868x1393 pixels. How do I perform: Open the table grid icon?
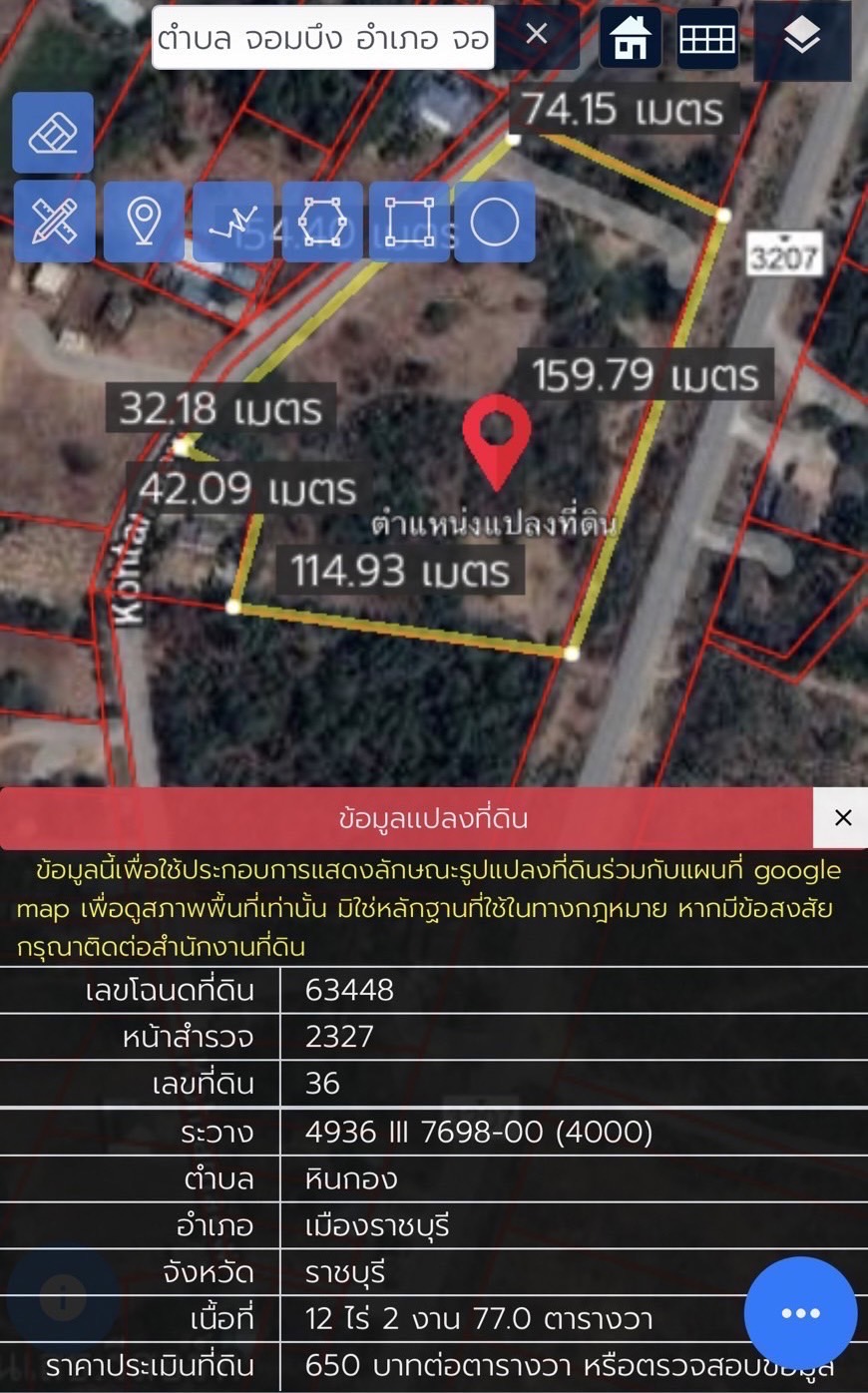coord(707,38)
